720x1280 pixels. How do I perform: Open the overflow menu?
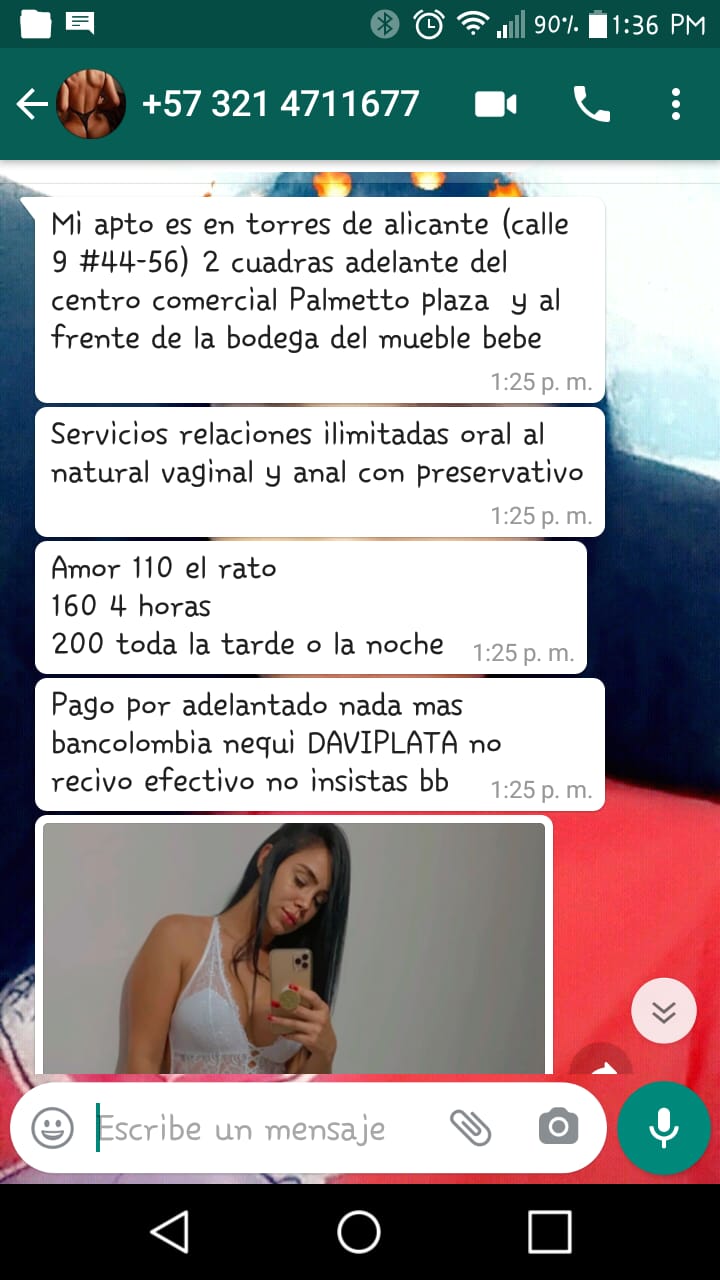coord(676,104)
